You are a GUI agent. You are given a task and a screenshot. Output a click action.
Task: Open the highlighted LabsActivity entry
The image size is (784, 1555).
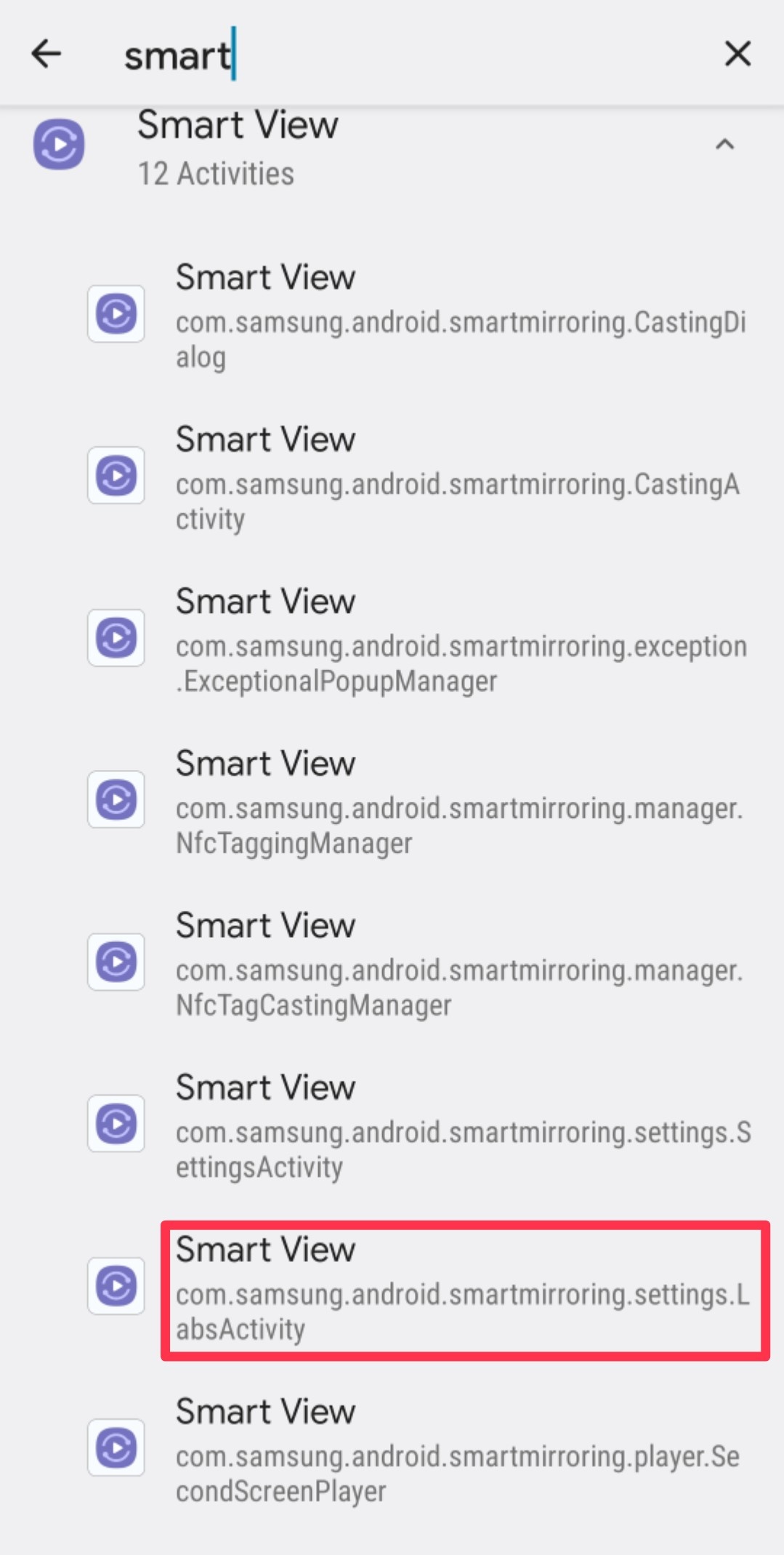(x=464, y=1289)
